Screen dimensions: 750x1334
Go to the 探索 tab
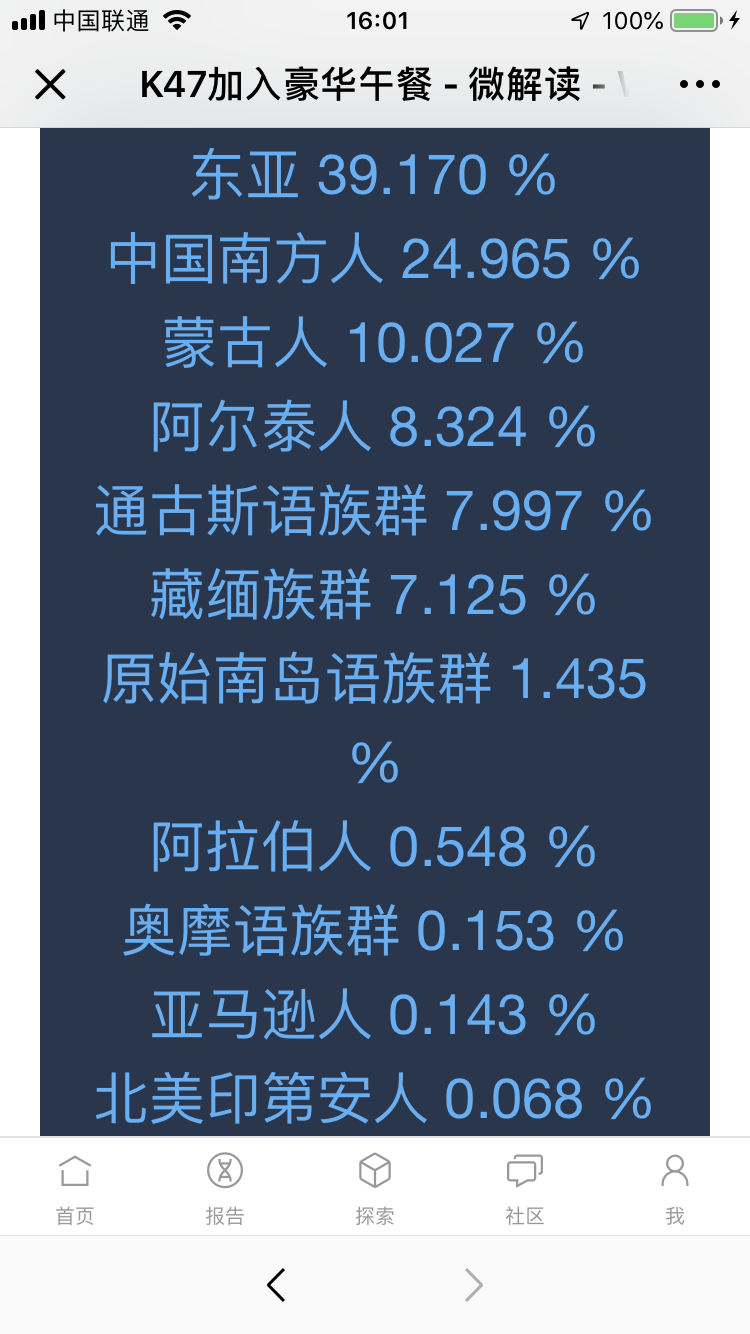[375, 1189]
